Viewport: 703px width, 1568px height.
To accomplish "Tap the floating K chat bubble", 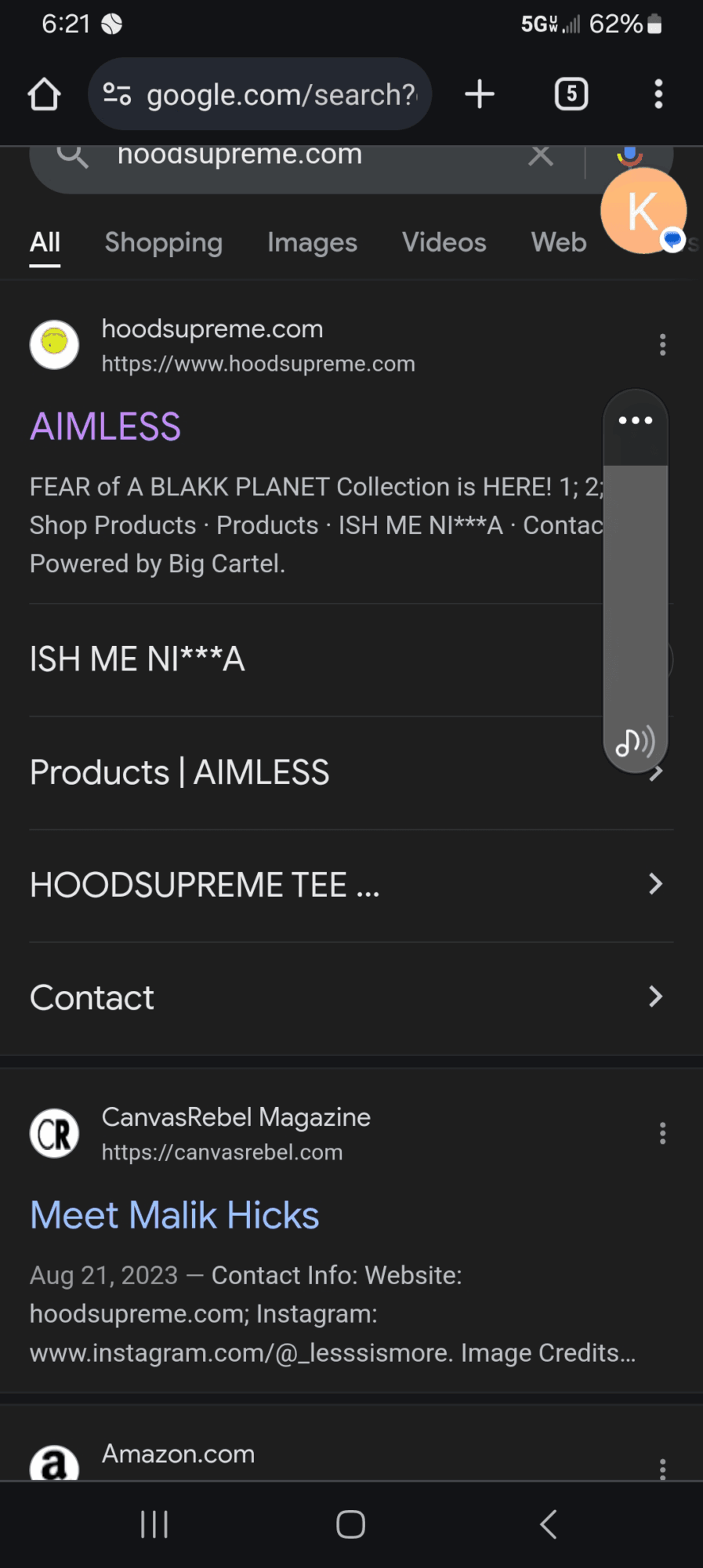I will [x=643, y=210].
